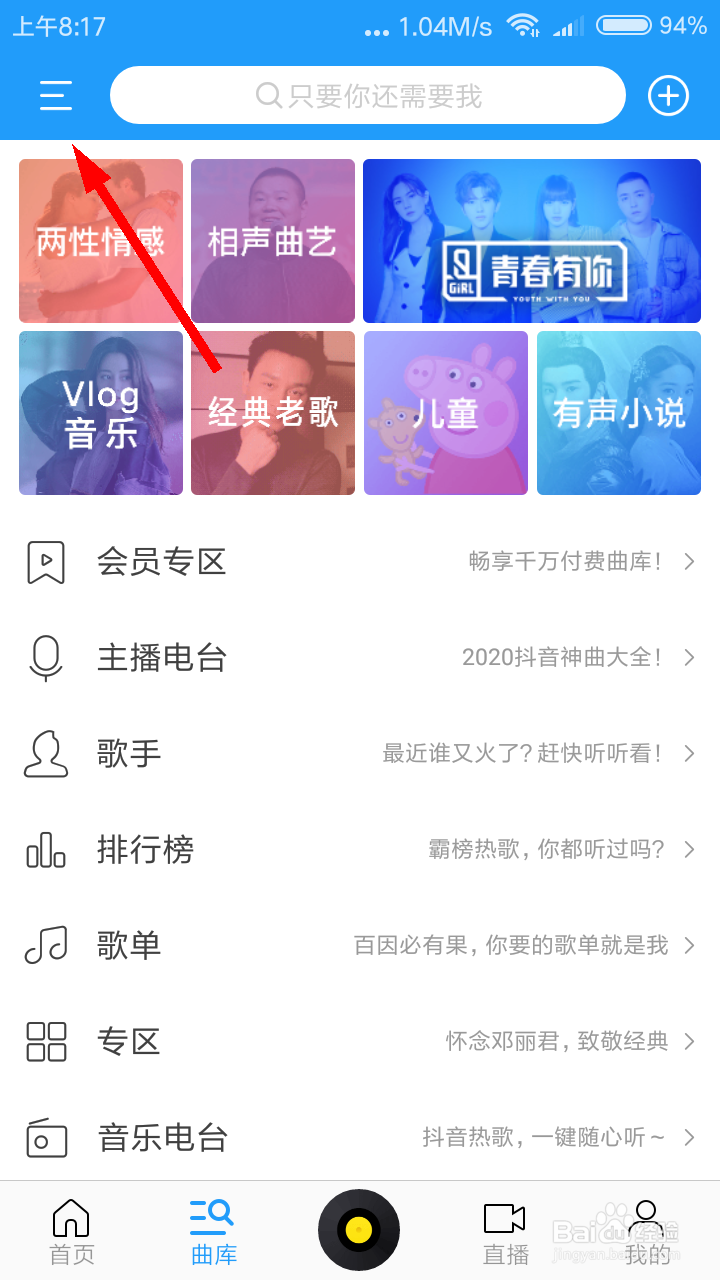Switch to the 直播 tab
The image size is (720, 1280).
(505, 1232)
